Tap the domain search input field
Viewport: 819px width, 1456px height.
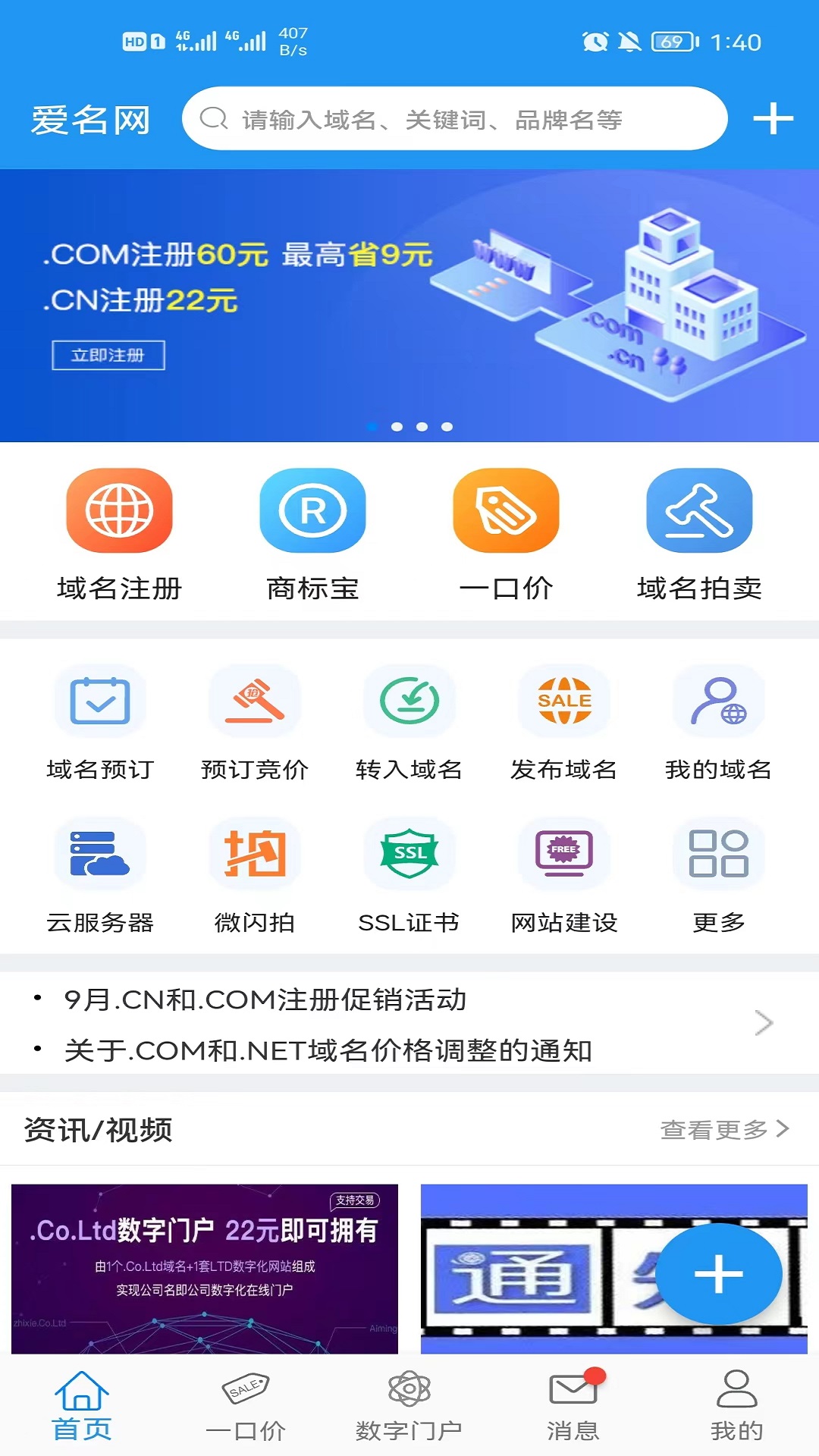(x=455, y=119)
